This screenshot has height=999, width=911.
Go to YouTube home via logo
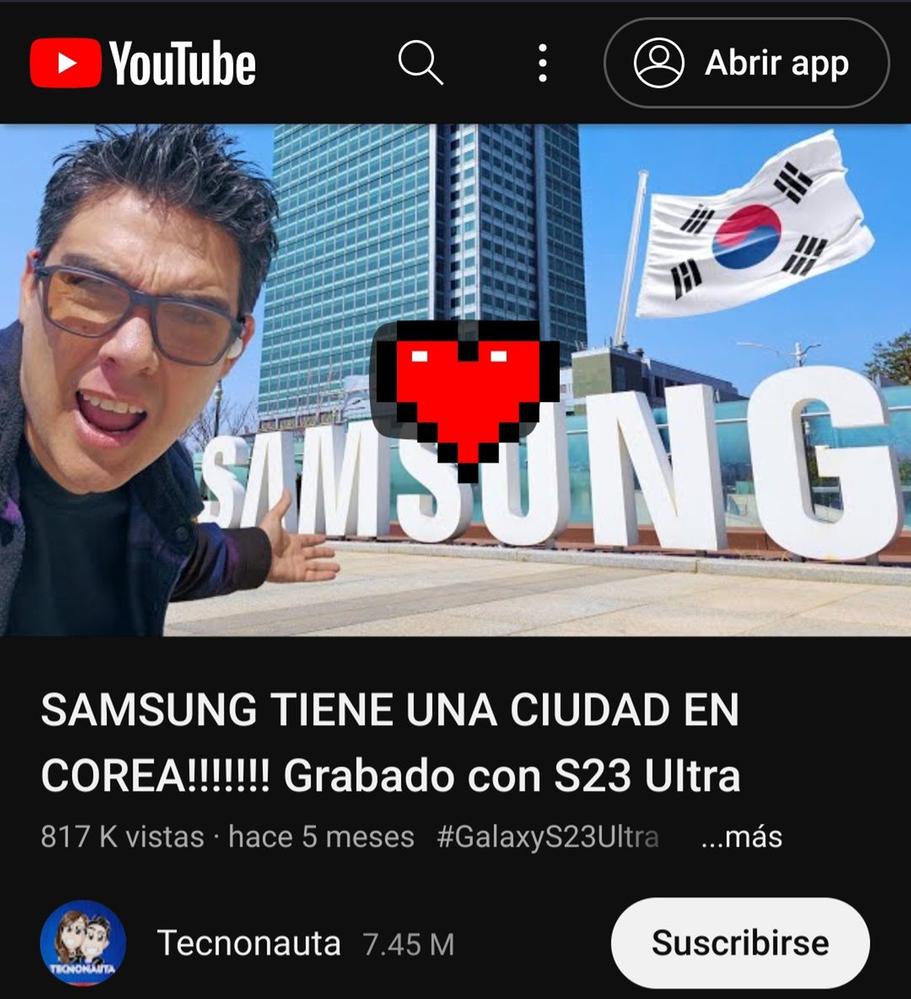point(143,63)
